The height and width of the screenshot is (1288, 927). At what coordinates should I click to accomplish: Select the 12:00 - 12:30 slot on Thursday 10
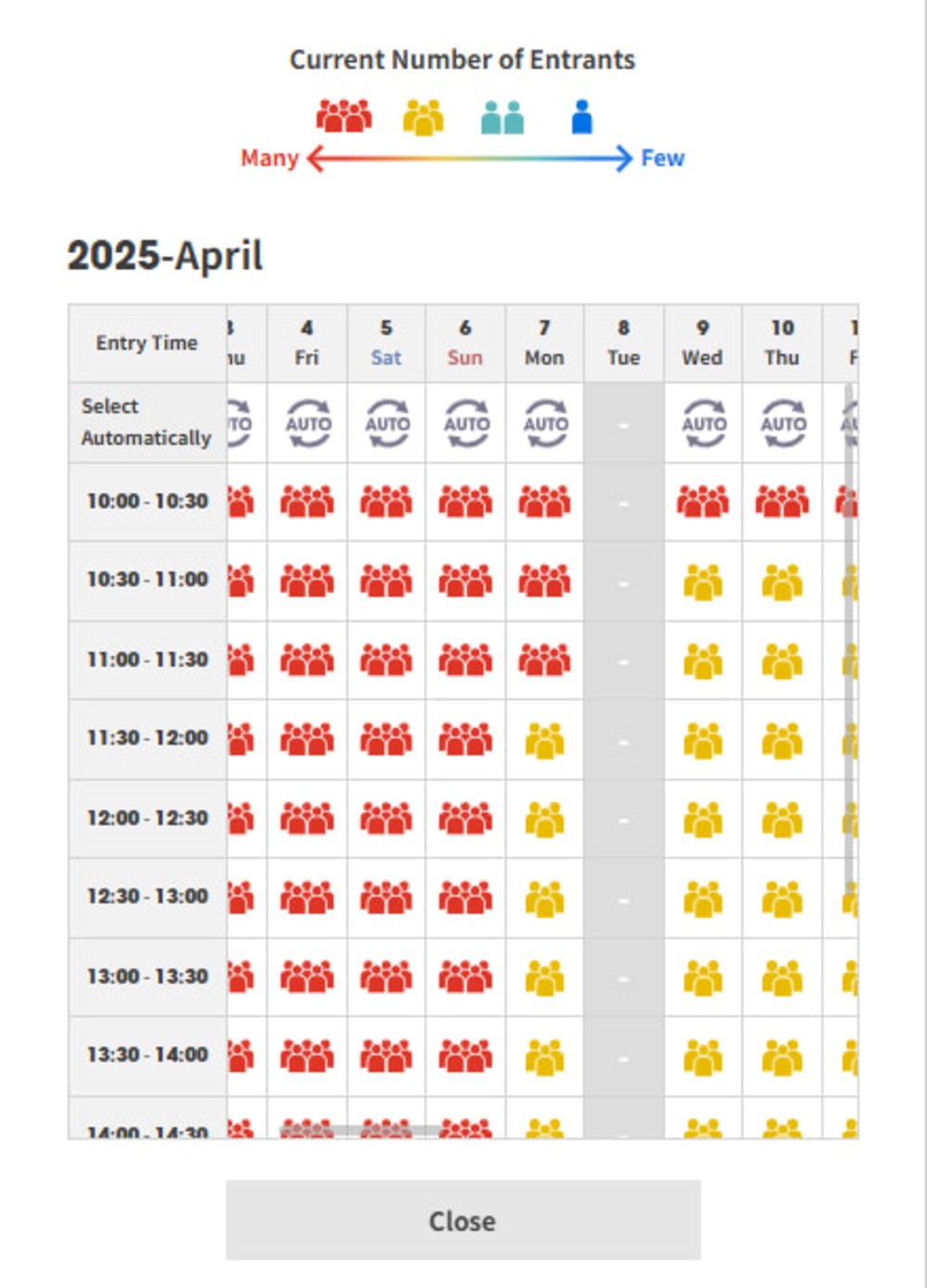coord(782,820)
